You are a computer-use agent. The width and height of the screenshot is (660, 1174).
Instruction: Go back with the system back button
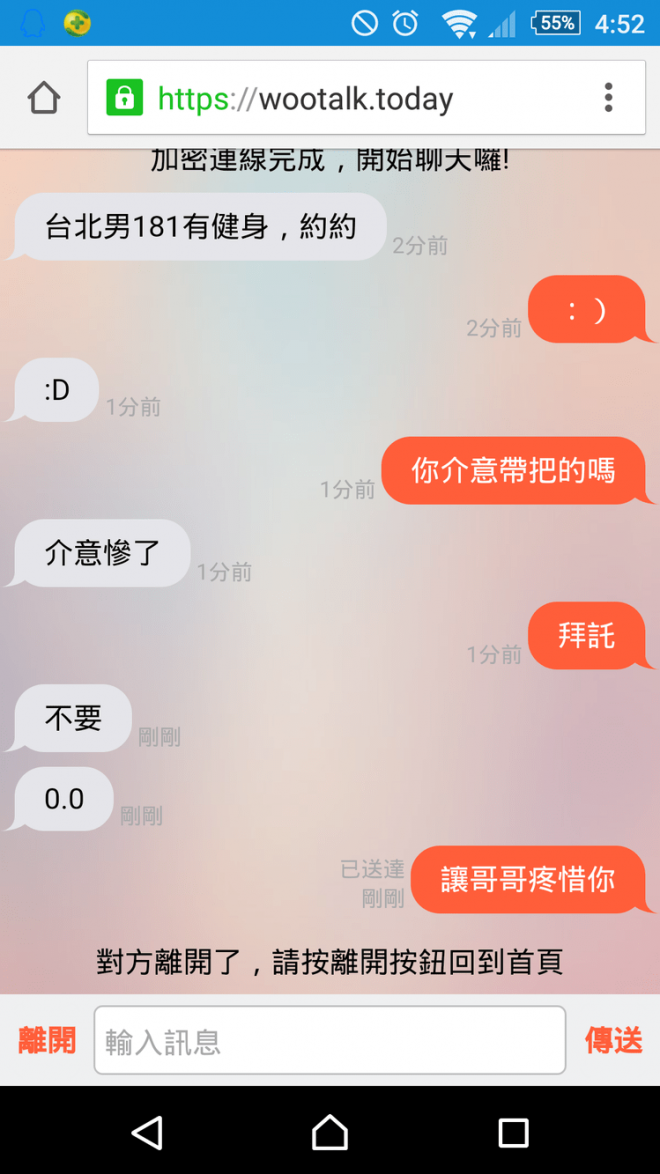pyautogui.click(x=148, y=1132)
